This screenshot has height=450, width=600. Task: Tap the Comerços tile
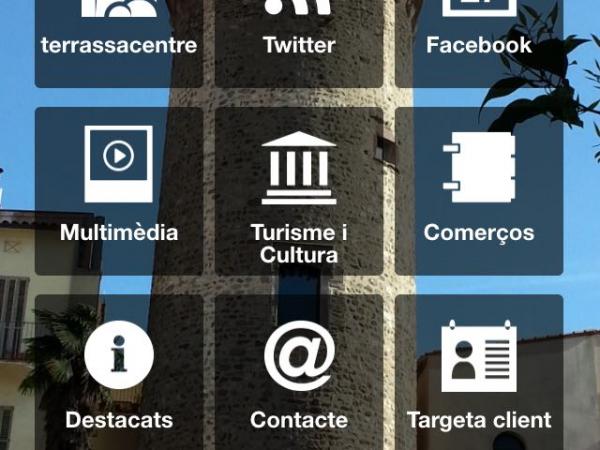(x=479, y=190)
